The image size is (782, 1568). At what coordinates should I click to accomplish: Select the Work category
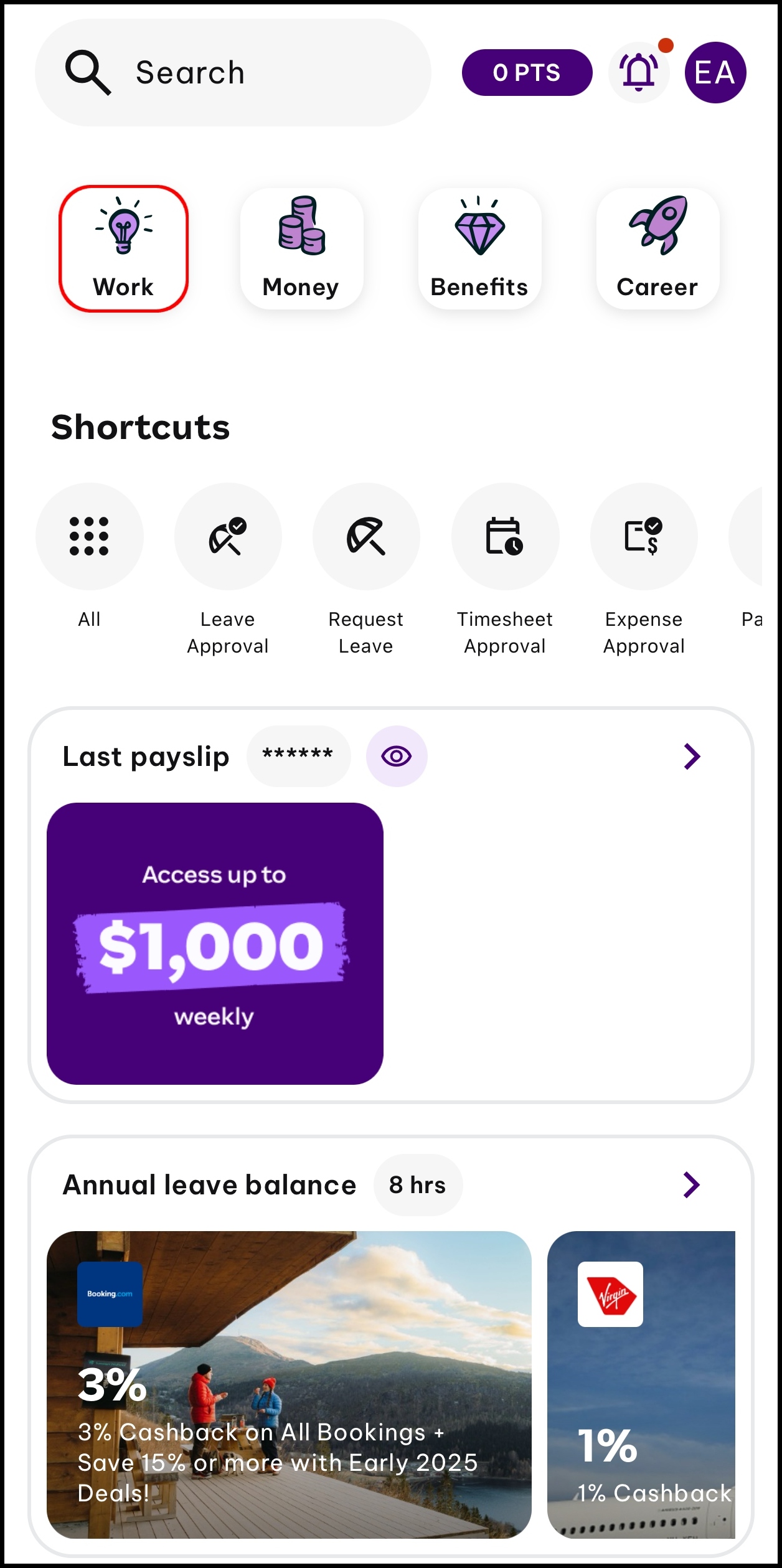[x=123, y=248]
